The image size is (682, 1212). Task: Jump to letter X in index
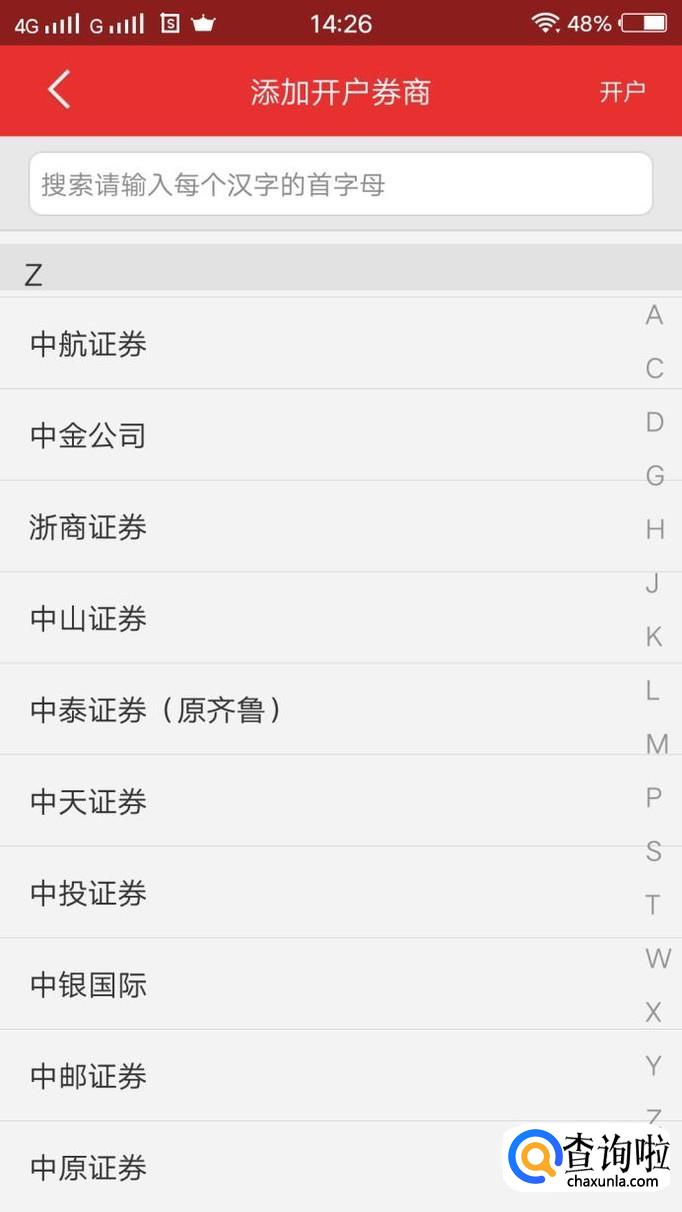pyautogui.click(x=654, y=1012)
